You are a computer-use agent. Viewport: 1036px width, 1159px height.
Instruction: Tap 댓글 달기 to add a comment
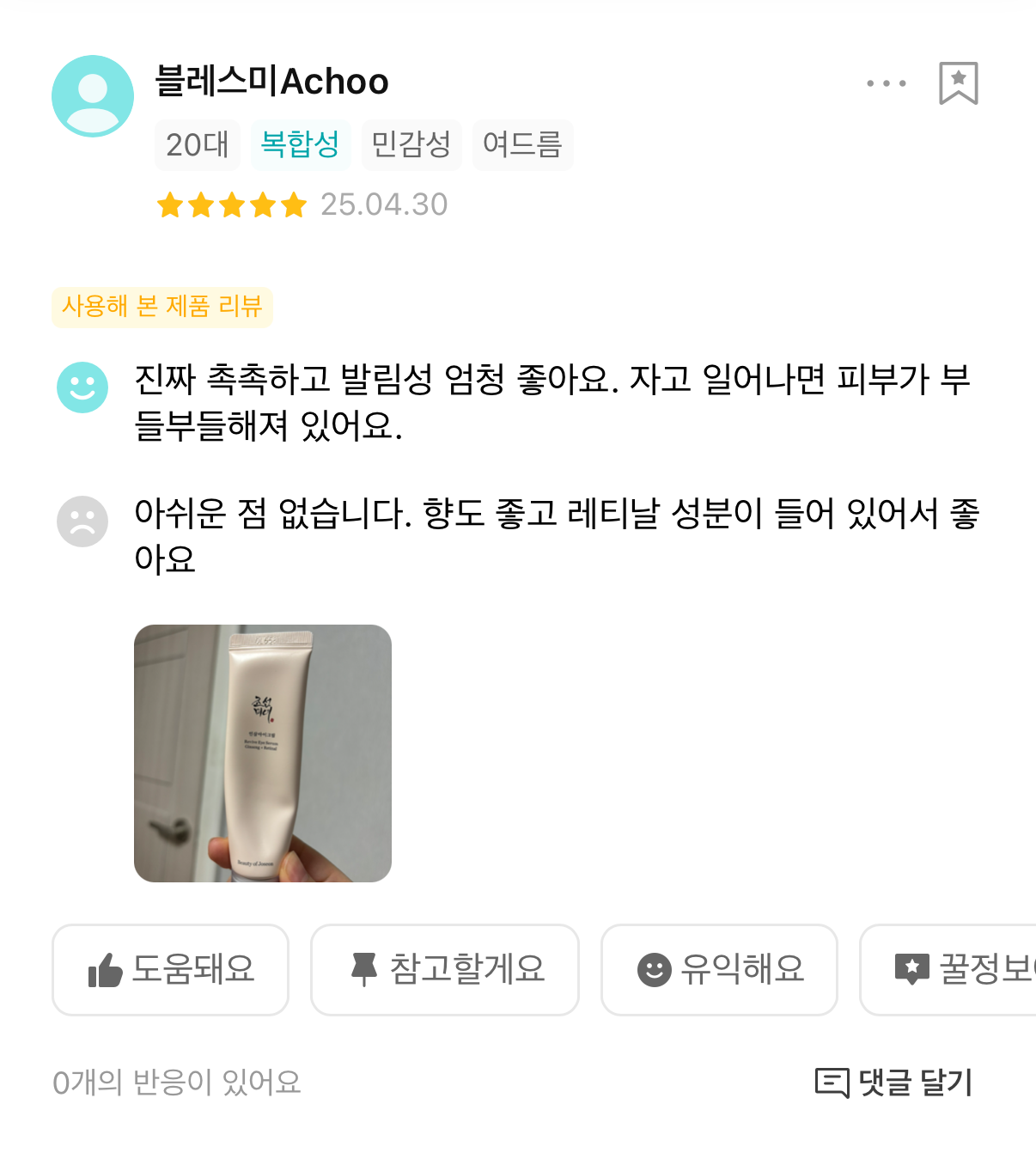(x=893, y=1082)
